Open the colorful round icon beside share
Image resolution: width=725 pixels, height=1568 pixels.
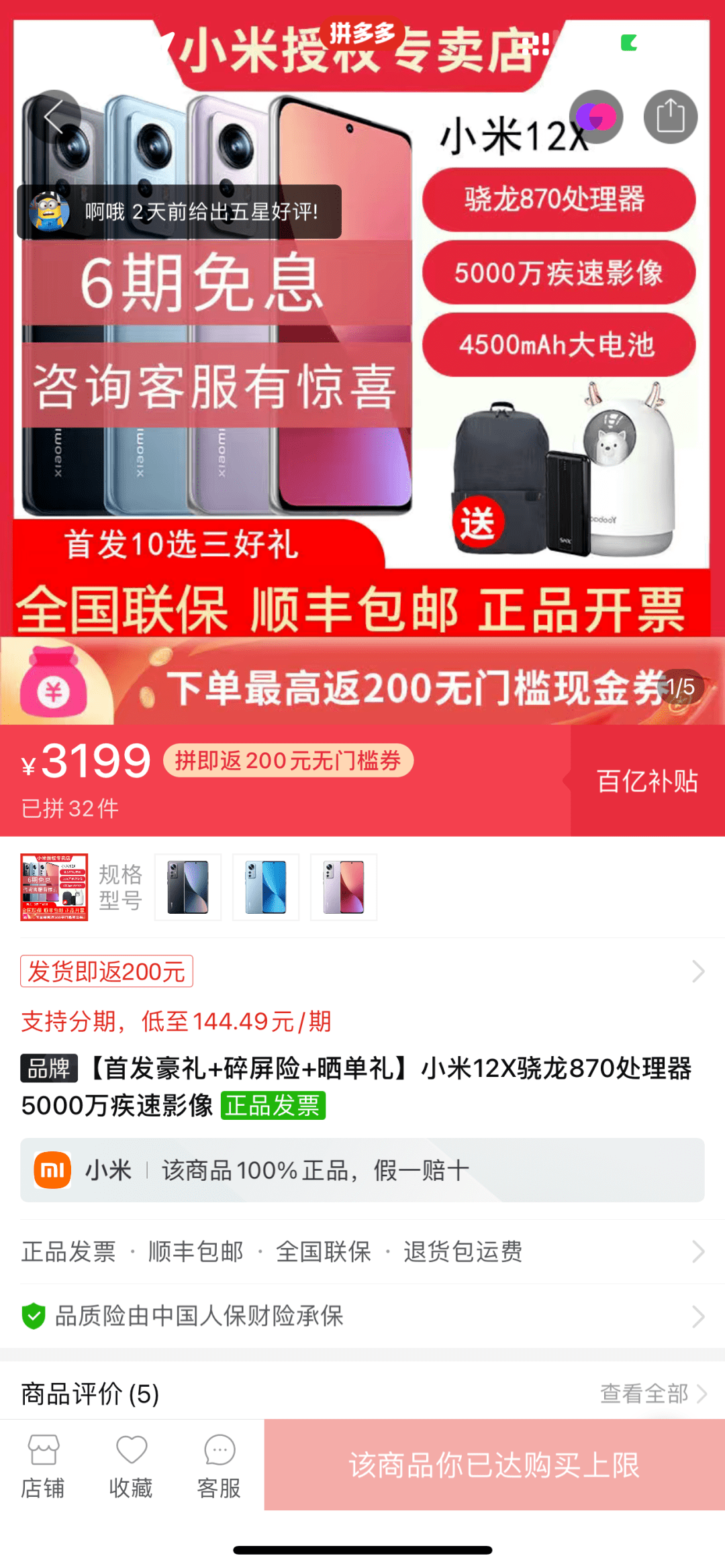(596, 117)
